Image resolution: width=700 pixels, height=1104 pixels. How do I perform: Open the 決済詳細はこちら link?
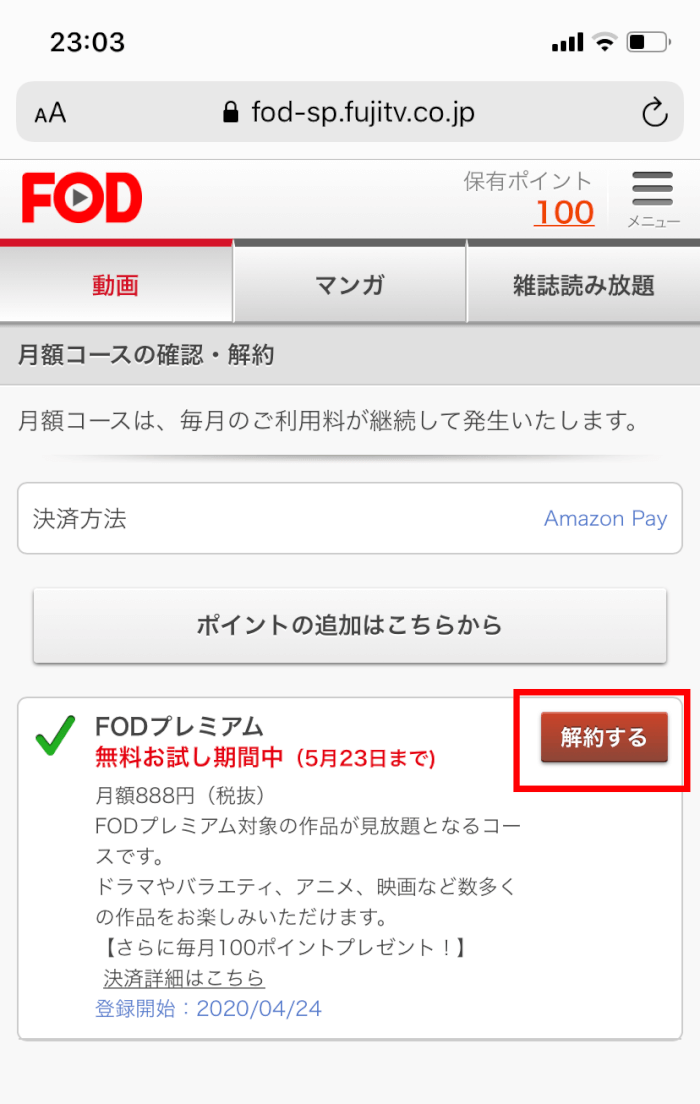point(184,978)
